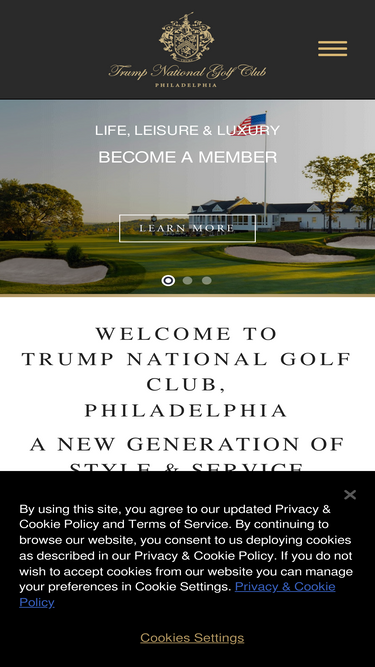Dismiss the cookie notice banner

[350, 495]
